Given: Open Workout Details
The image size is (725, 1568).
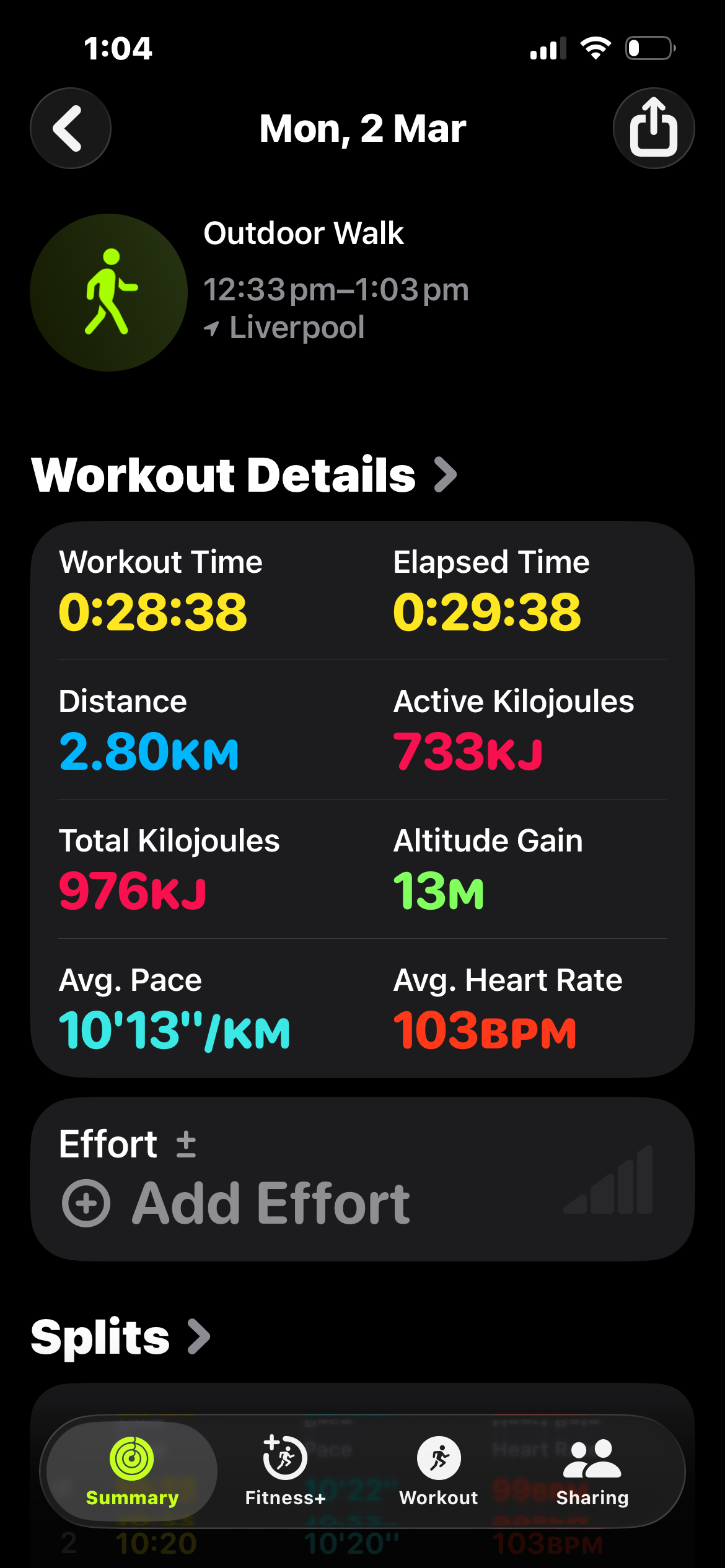Looking at the screenshot, I should point(244,475).
